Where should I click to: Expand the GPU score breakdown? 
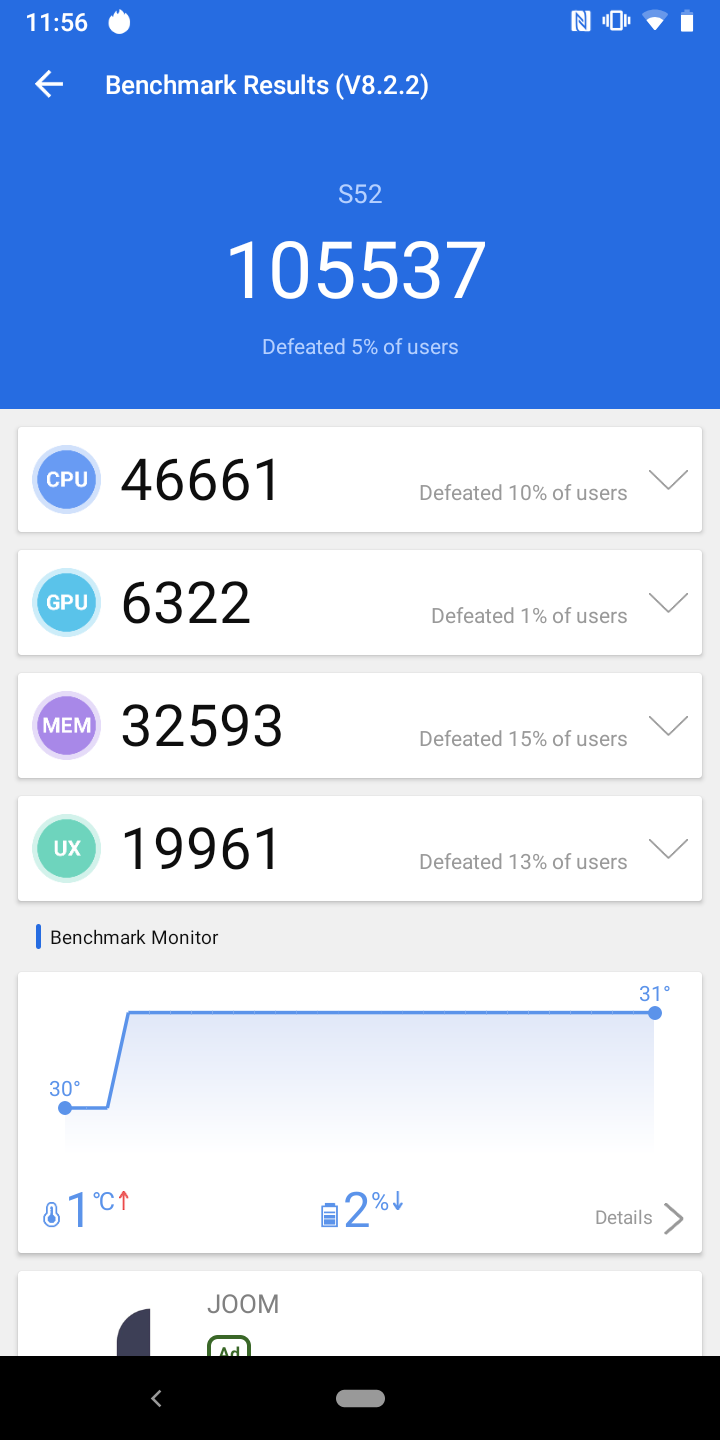pyautogui.click(x=668, y=603)
